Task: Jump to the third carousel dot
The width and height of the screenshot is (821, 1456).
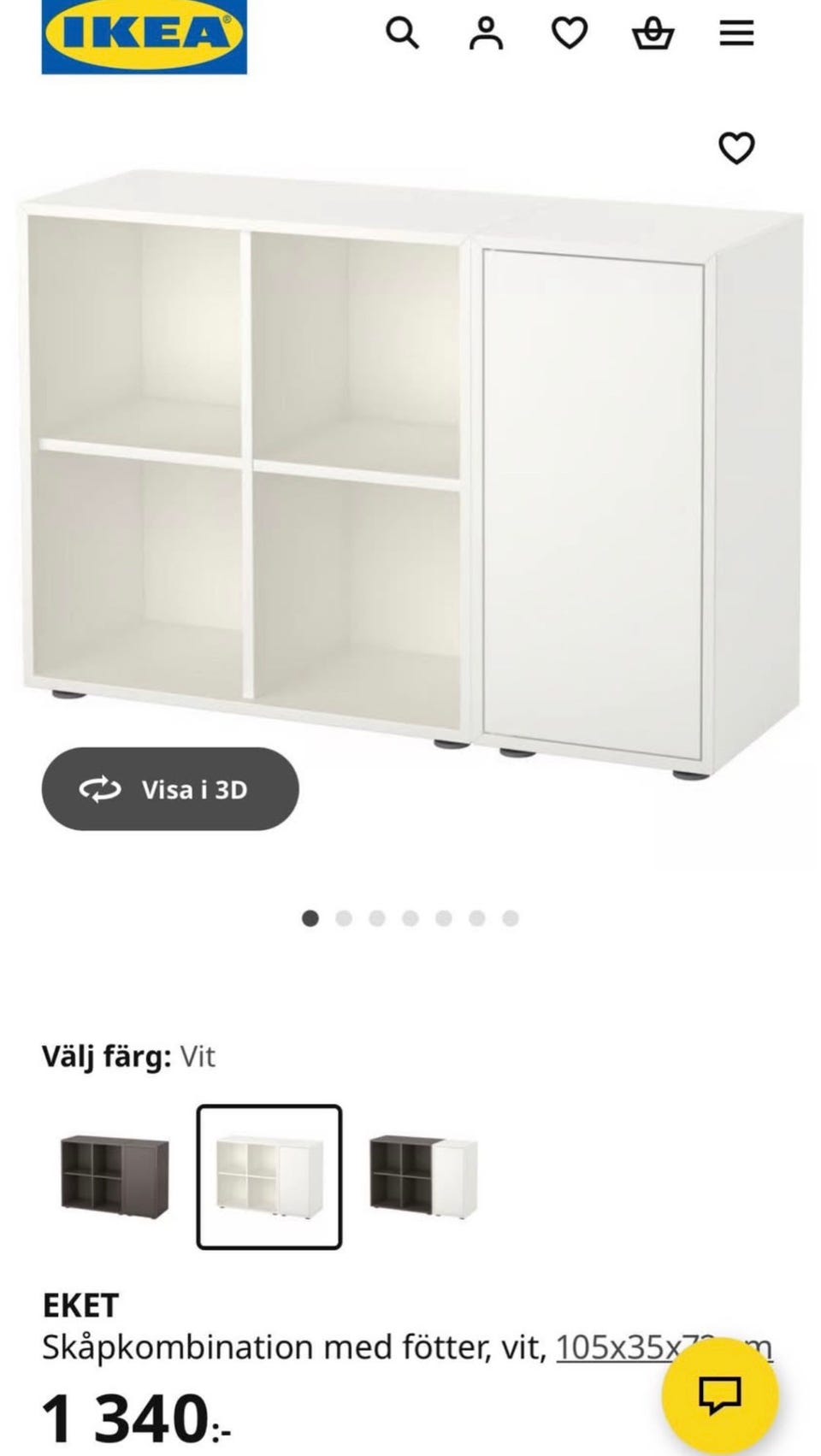Action: tap(376, 917)
